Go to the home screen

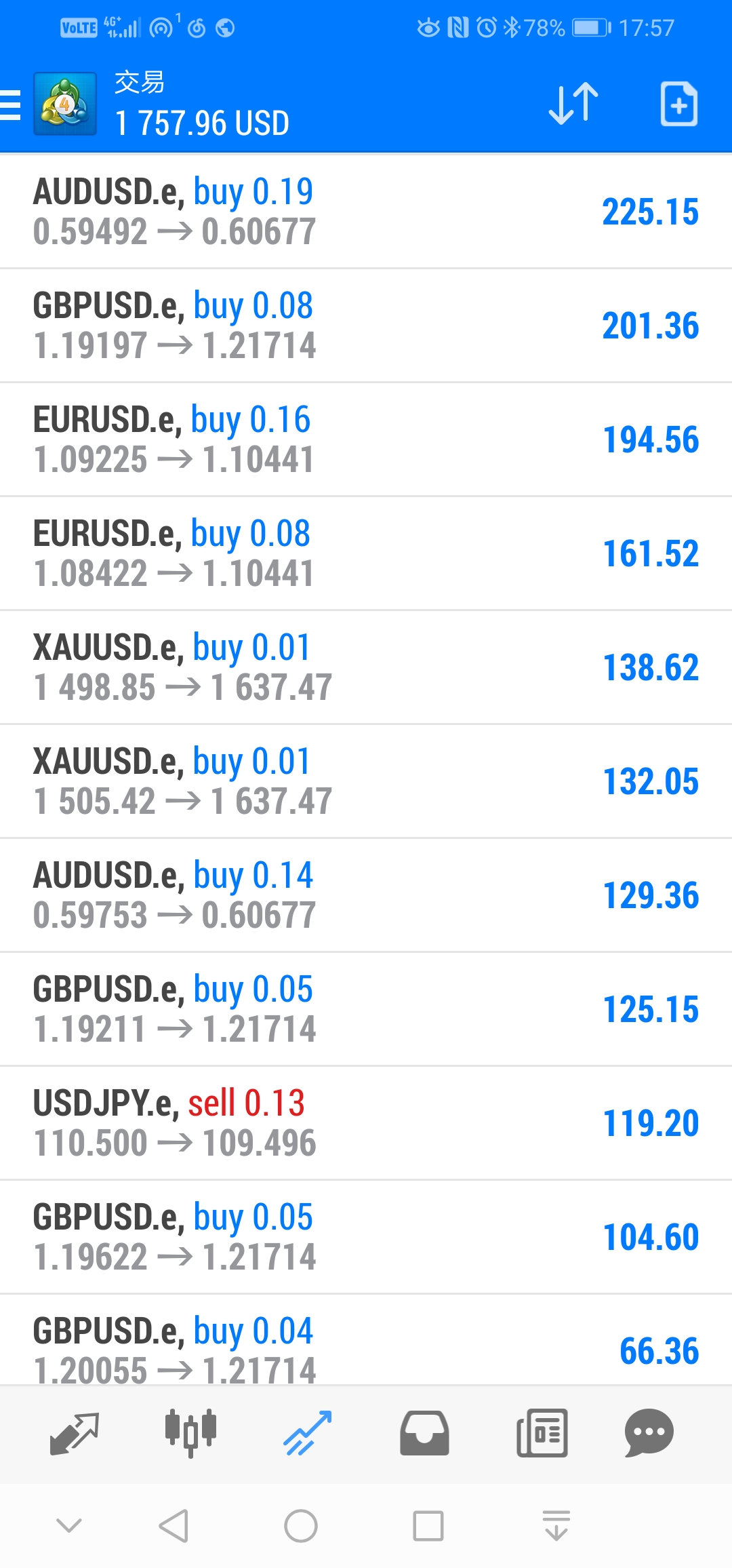click(301, 1526)
